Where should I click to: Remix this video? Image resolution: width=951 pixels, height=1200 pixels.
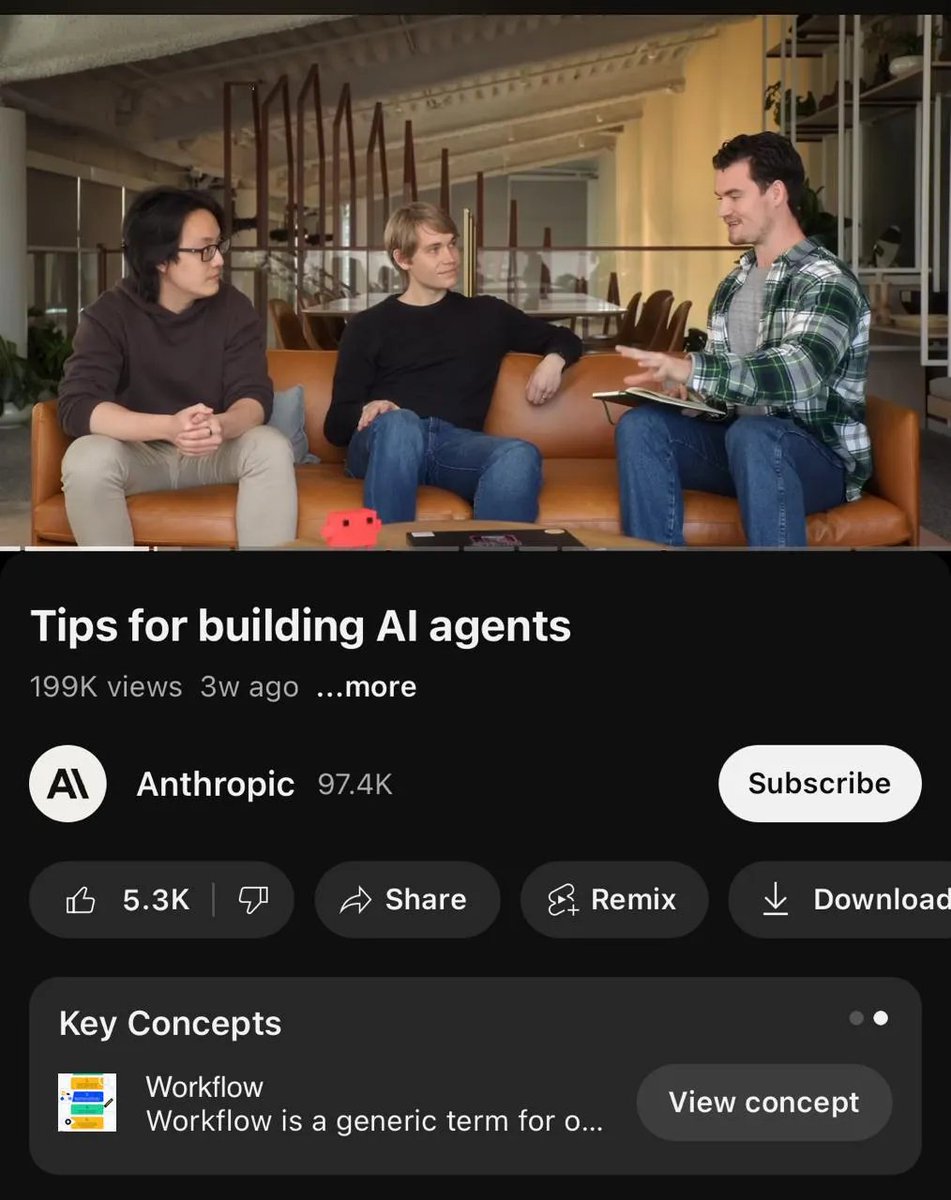[613, 900]
